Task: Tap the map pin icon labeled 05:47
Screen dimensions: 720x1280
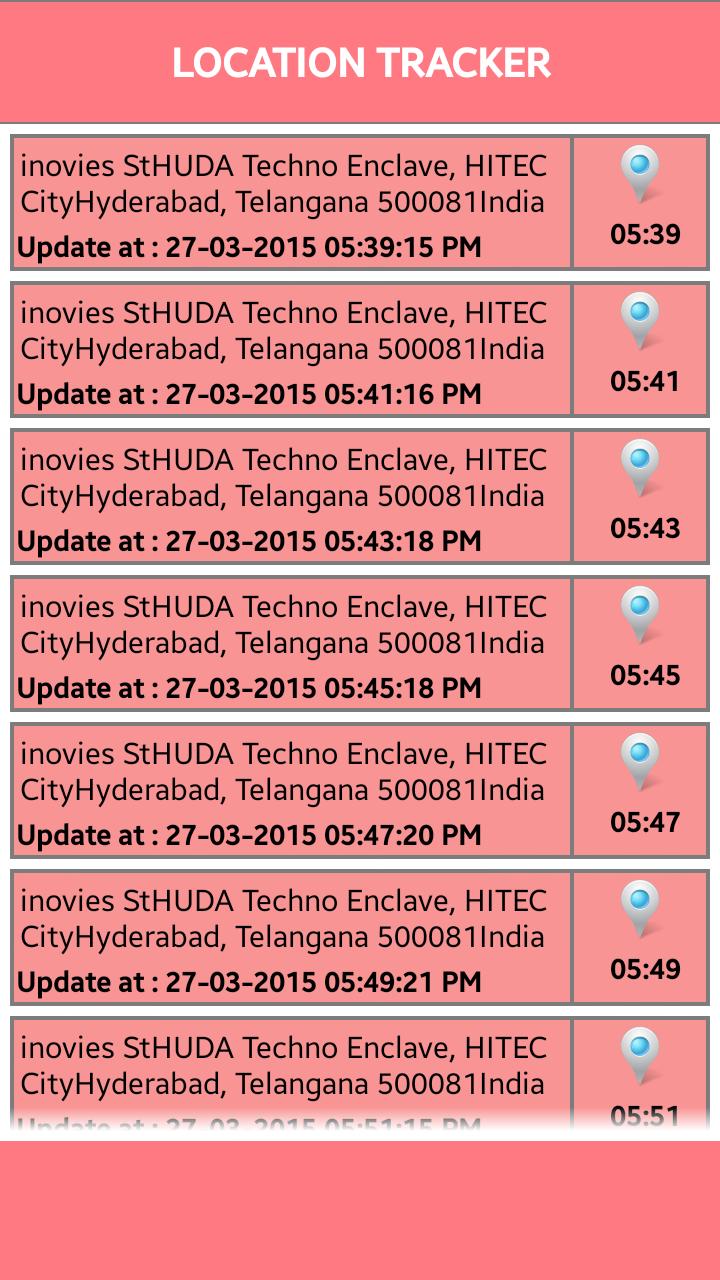Action: click(640, 763)
